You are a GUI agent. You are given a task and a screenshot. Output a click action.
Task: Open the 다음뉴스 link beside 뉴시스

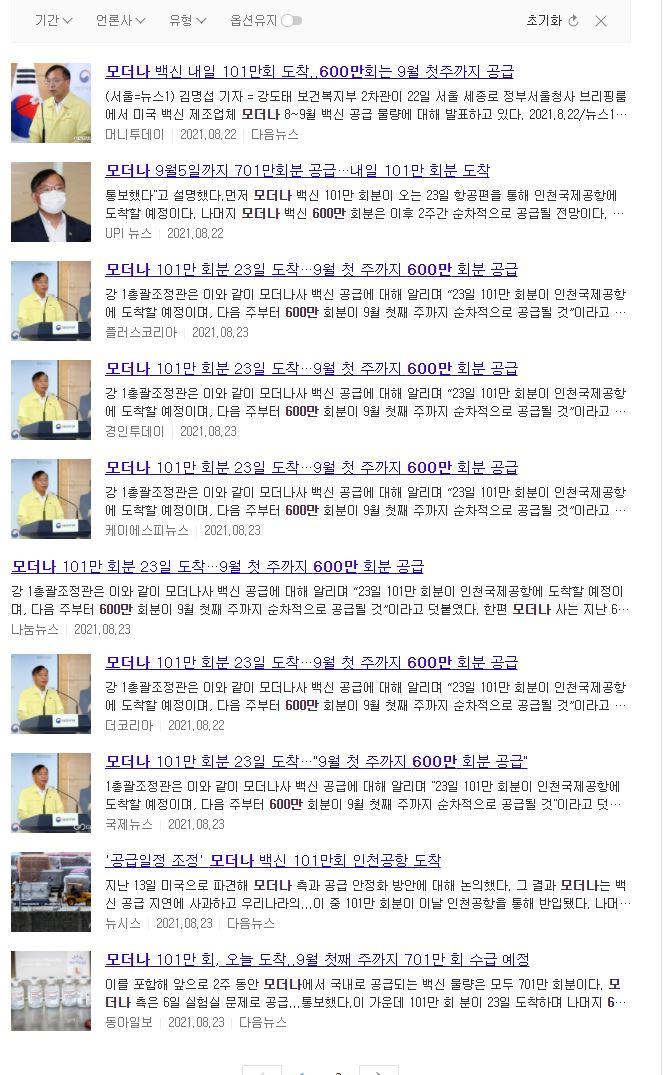(x=251, y=923)
